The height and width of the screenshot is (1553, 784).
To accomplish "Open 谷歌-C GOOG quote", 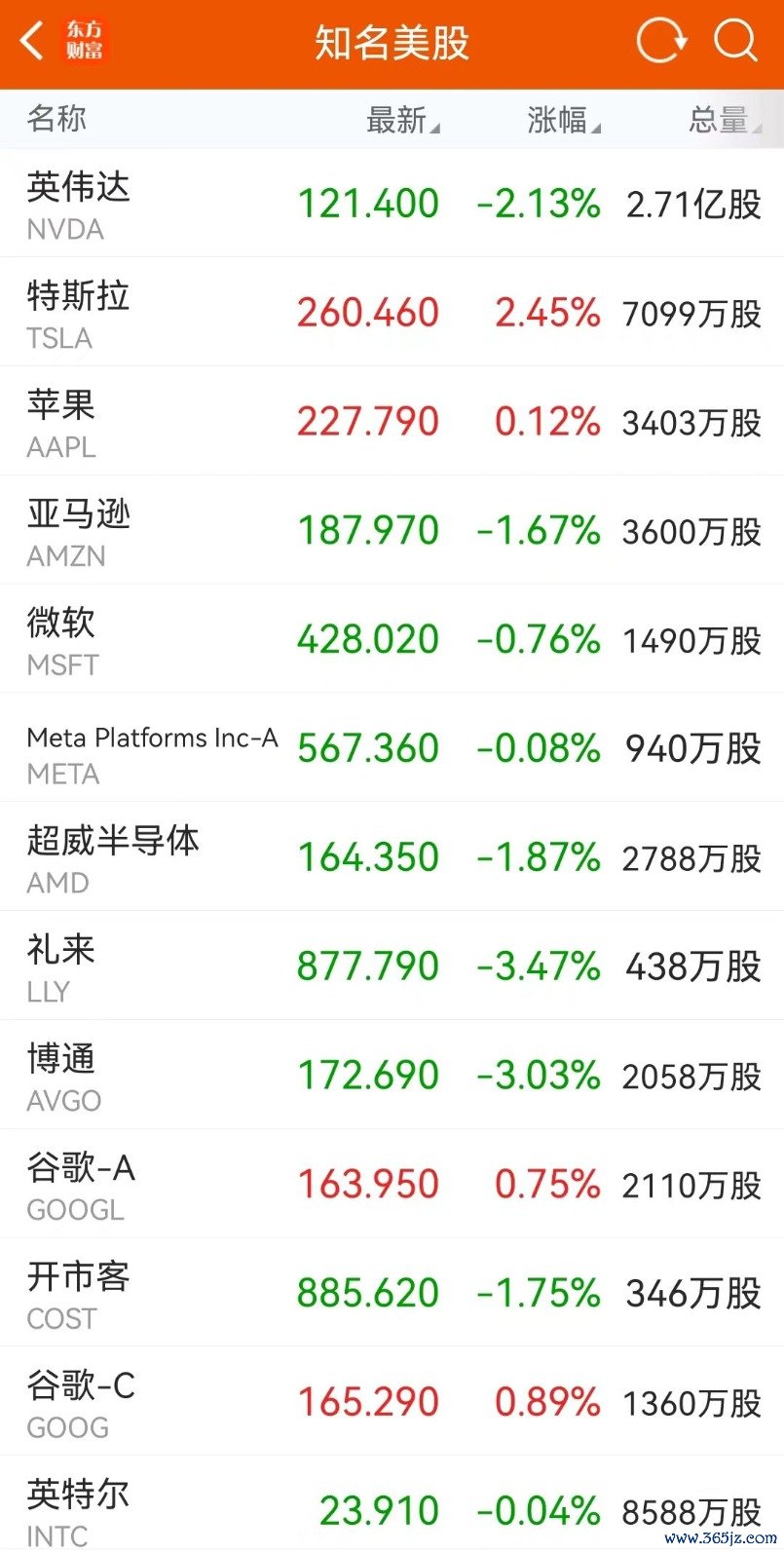I will pyautogui.click(x=392, y=1403).
